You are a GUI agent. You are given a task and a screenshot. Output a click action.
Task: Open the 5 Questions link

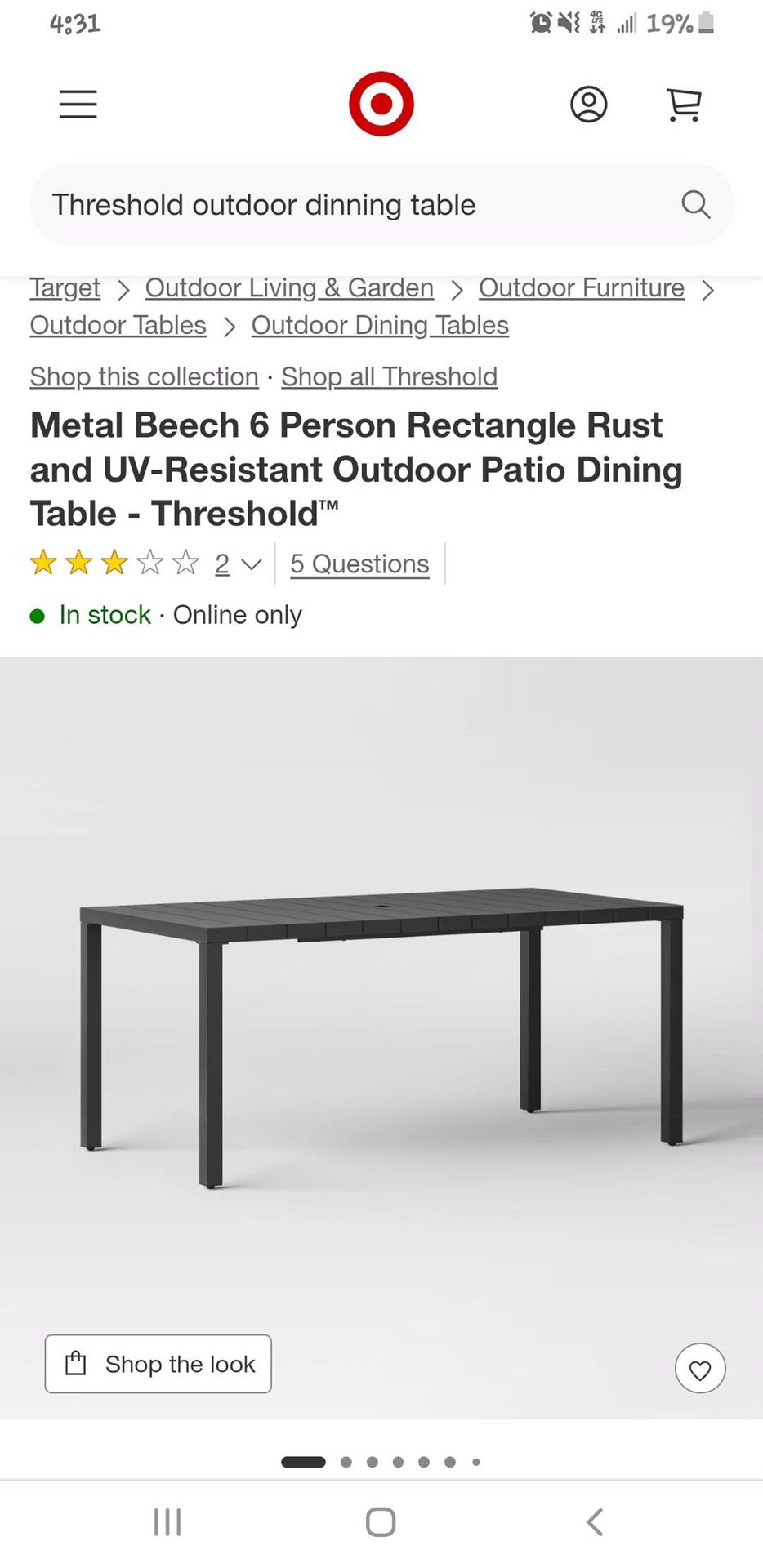(359, 563)
